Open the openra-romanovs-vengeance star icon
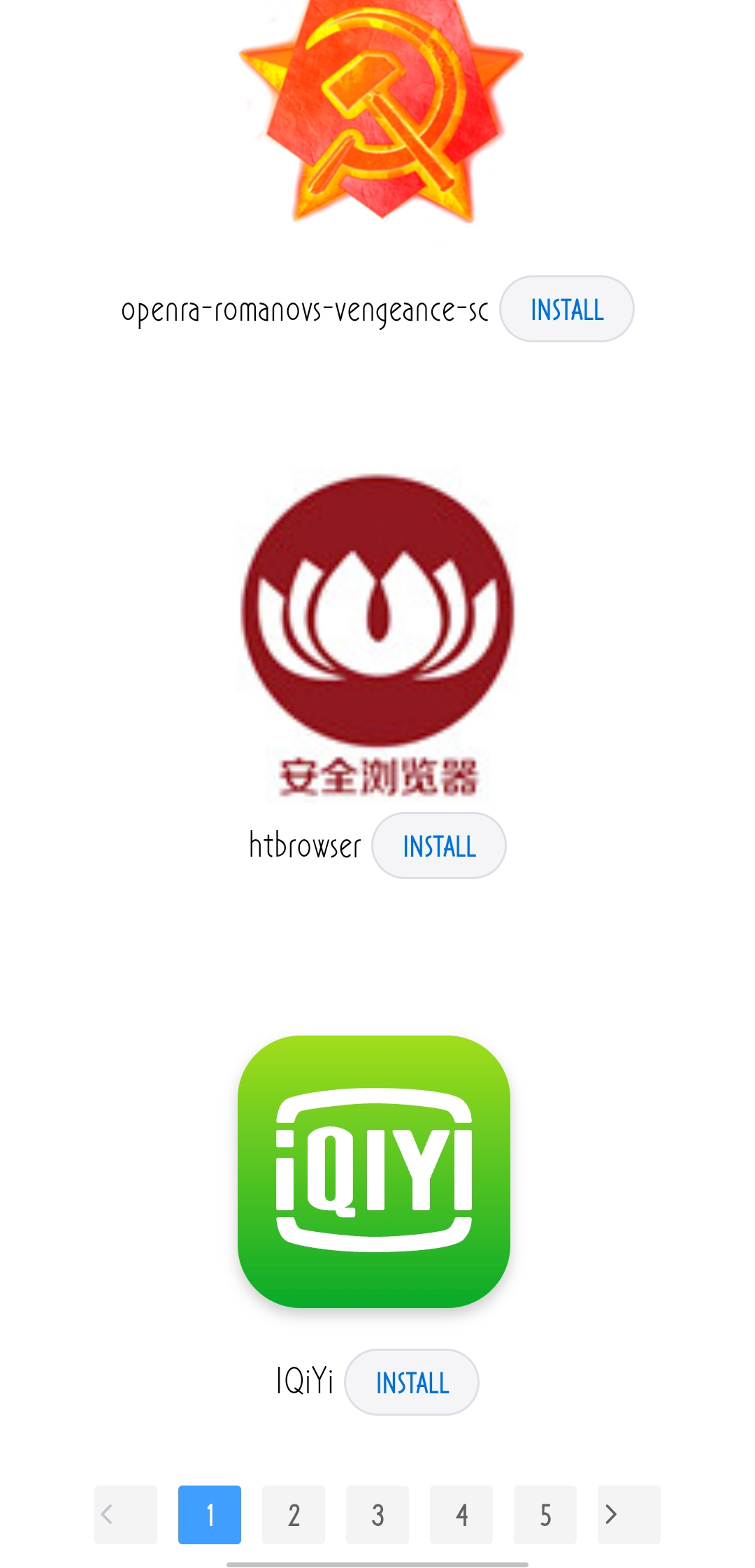Viewport: 755px width, 1568px height. [381, 112]
